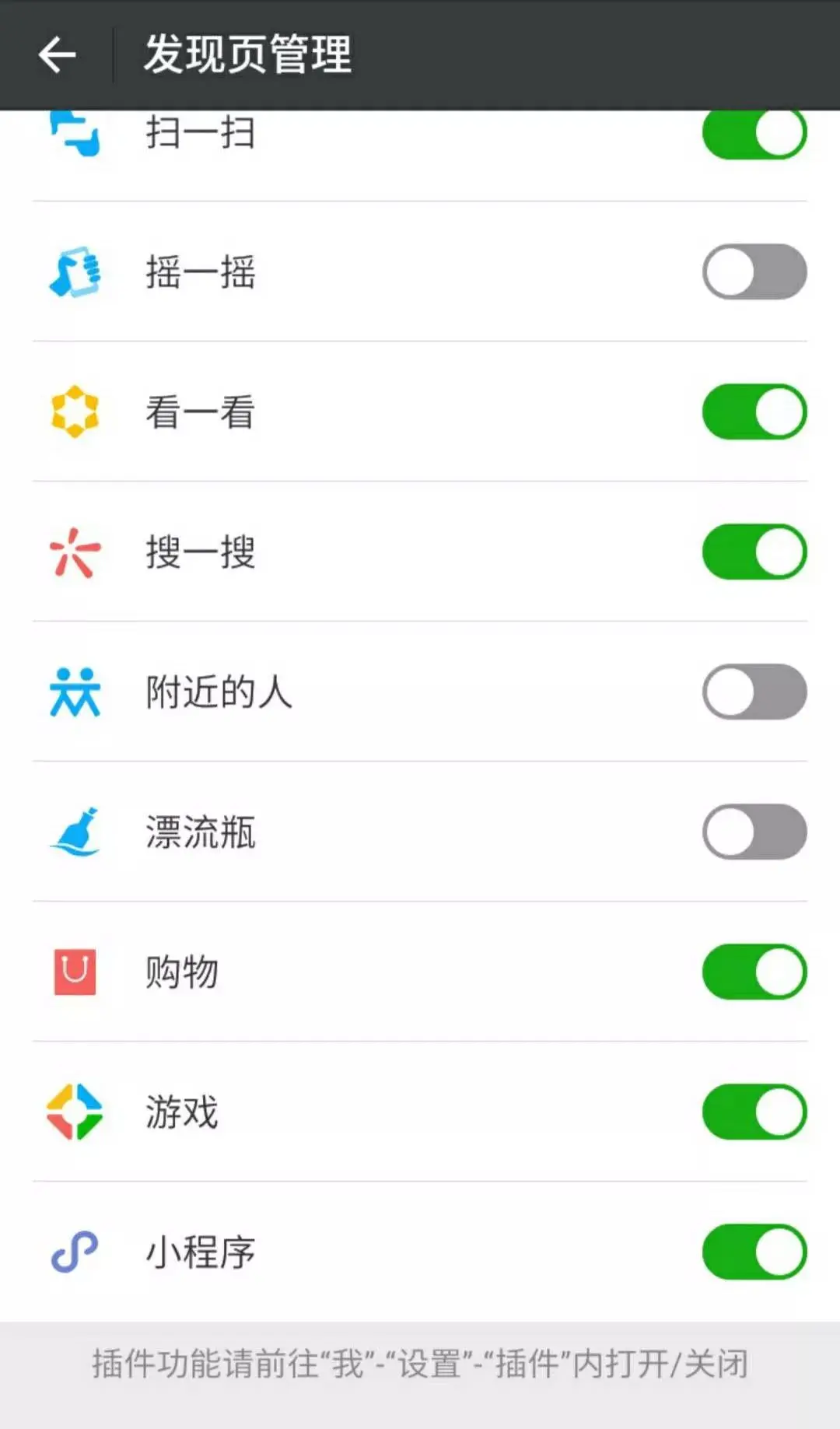
Task: Switch off 搜一搜
Action: pyautogui.click(x=754, y=552)
